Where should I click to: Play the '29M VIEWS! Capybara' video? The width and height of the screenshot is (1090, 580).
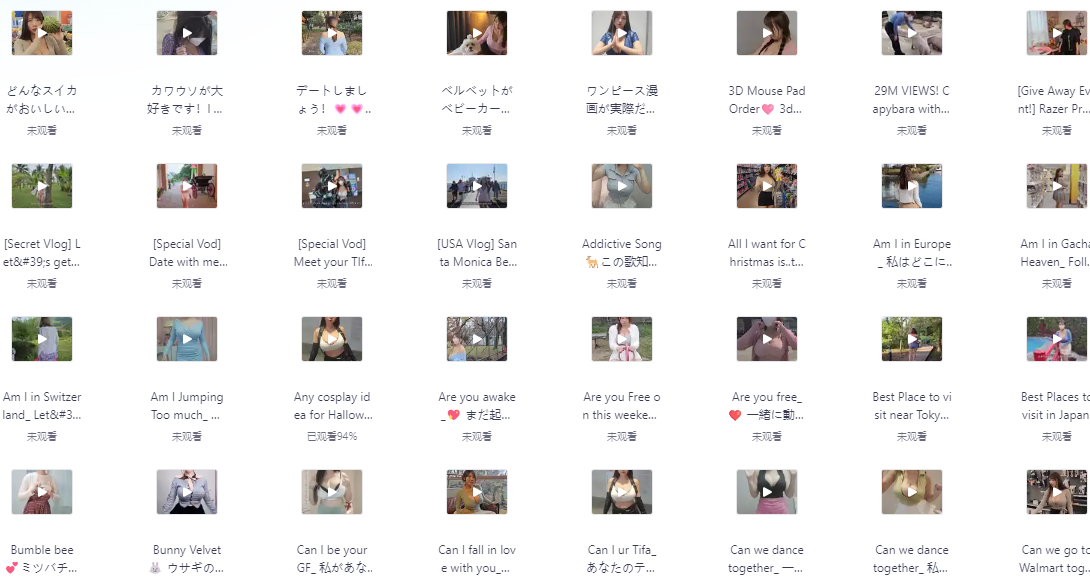click(x=912, y=33)
